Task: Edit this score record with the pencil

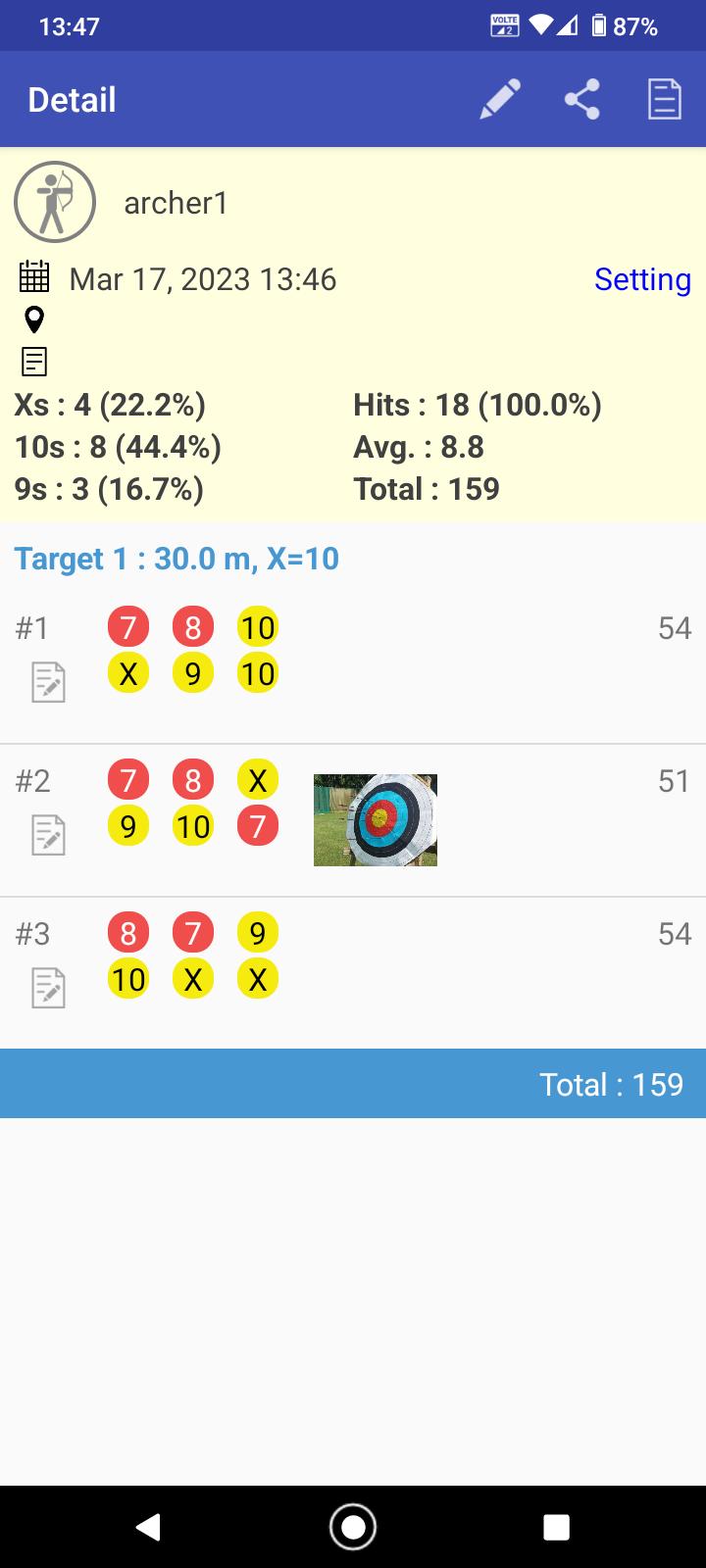Action: tap(499, 100)
